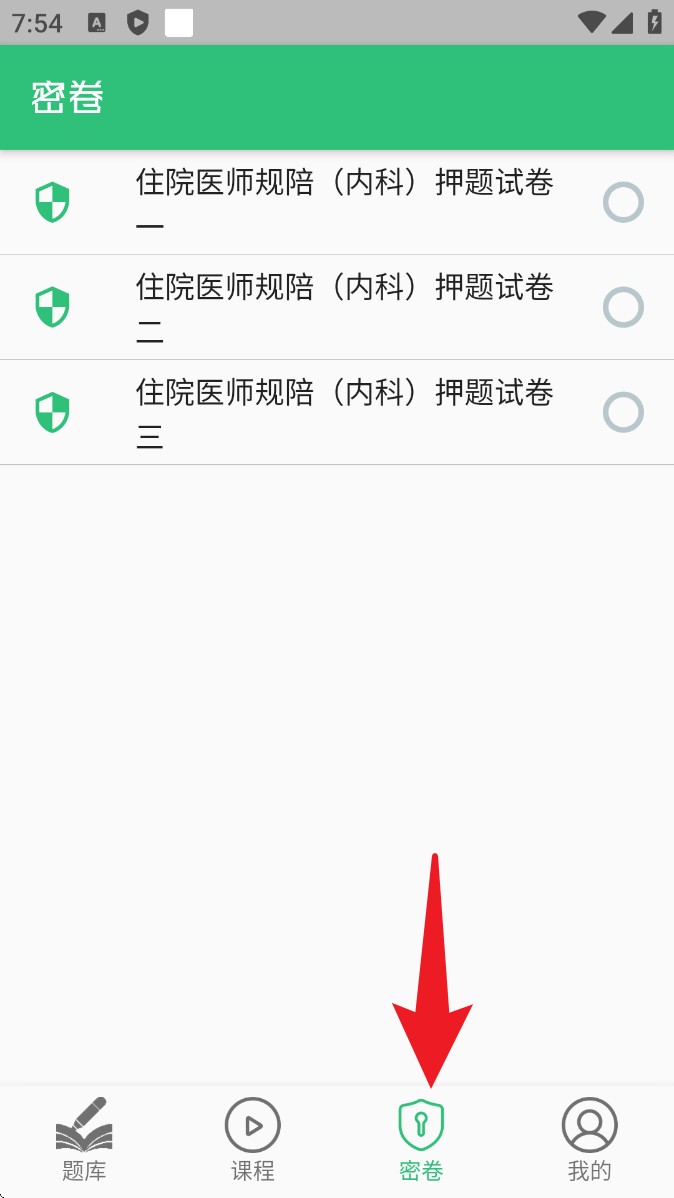
Task: Select the radio button for 押题试卷二
Action: click(x=623, y=307)
